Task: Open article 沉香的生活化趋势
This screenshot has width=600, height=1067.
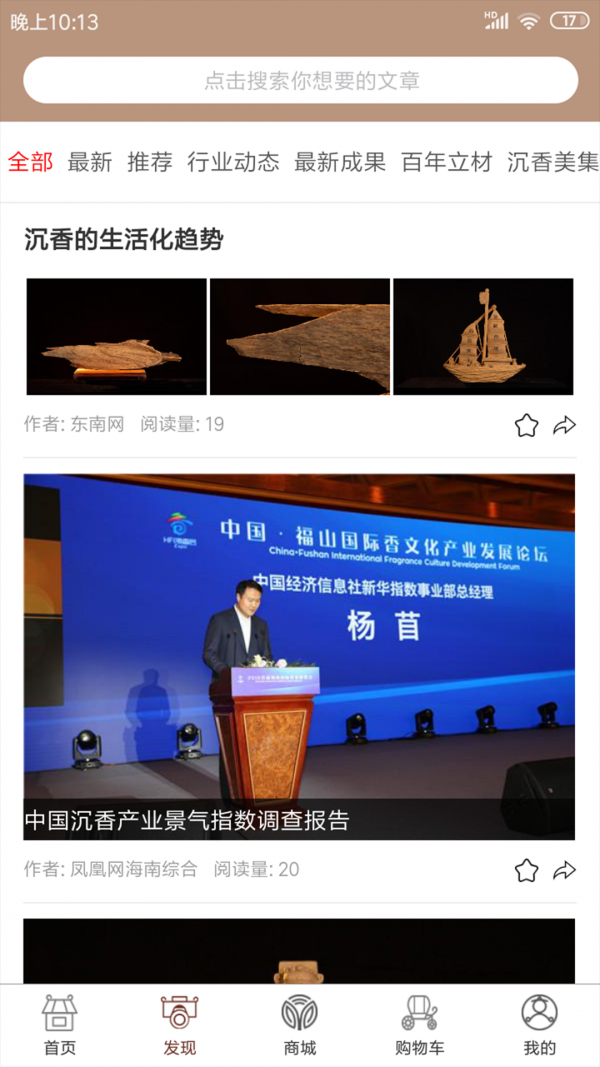Action: [124, 239]
